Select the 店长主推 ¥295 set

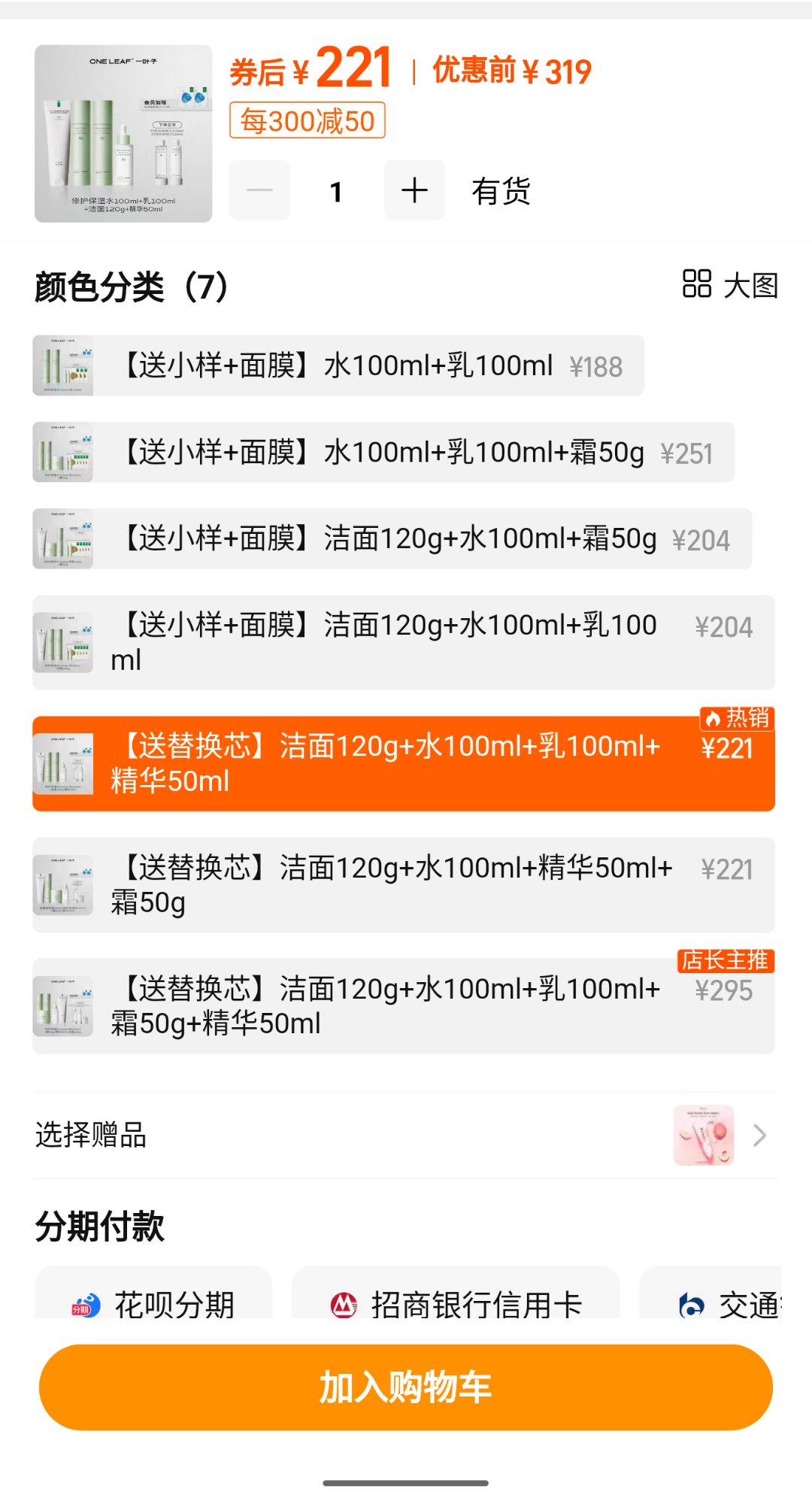point(403,1006)
